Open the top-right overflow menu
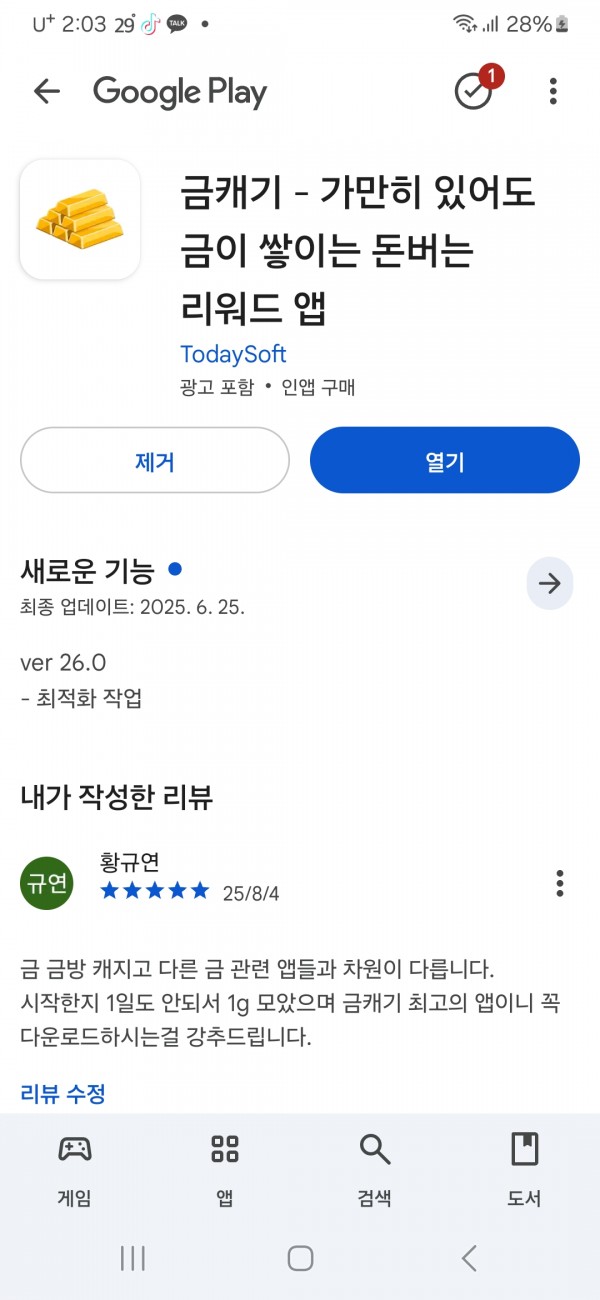 pos(553,92)
